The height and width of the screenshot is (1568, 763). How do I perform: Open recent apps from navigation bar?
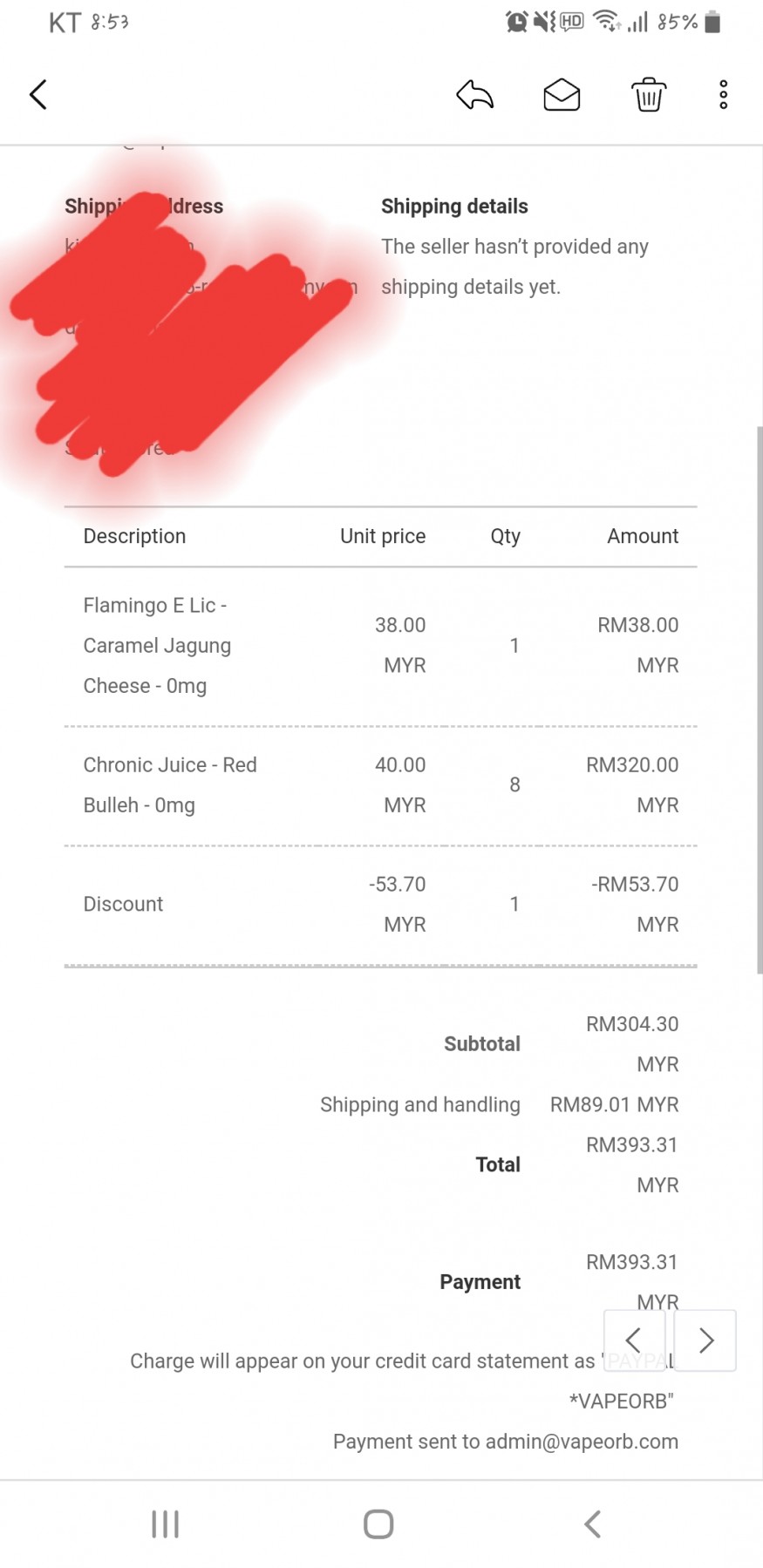[165, 1524]
